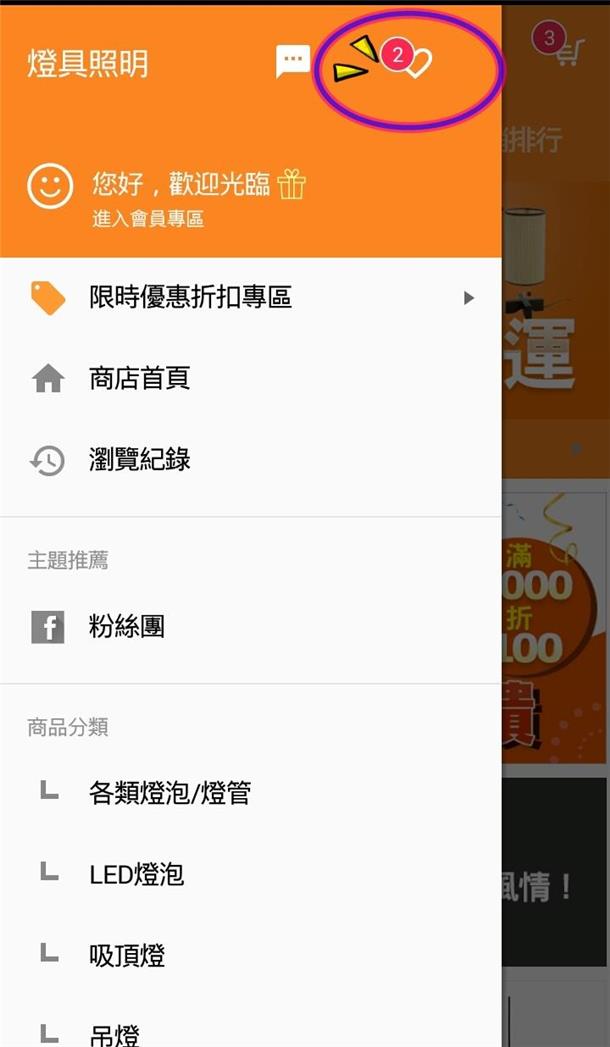Open the chat message icon
The image size is (610, 1047).
tap(293, 62)
